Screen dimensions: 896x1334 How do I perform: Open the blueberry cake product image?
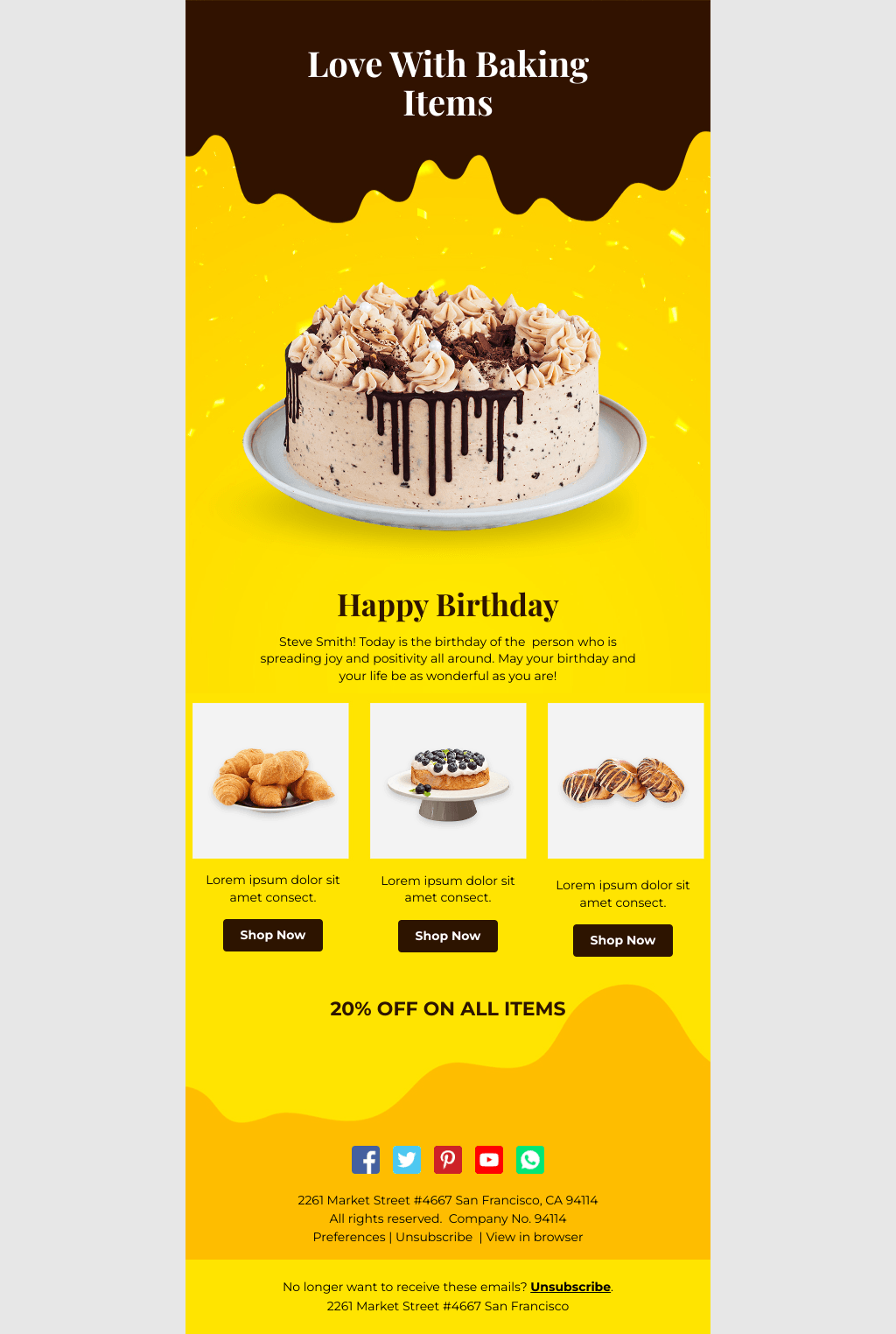(x=447, y=780)
